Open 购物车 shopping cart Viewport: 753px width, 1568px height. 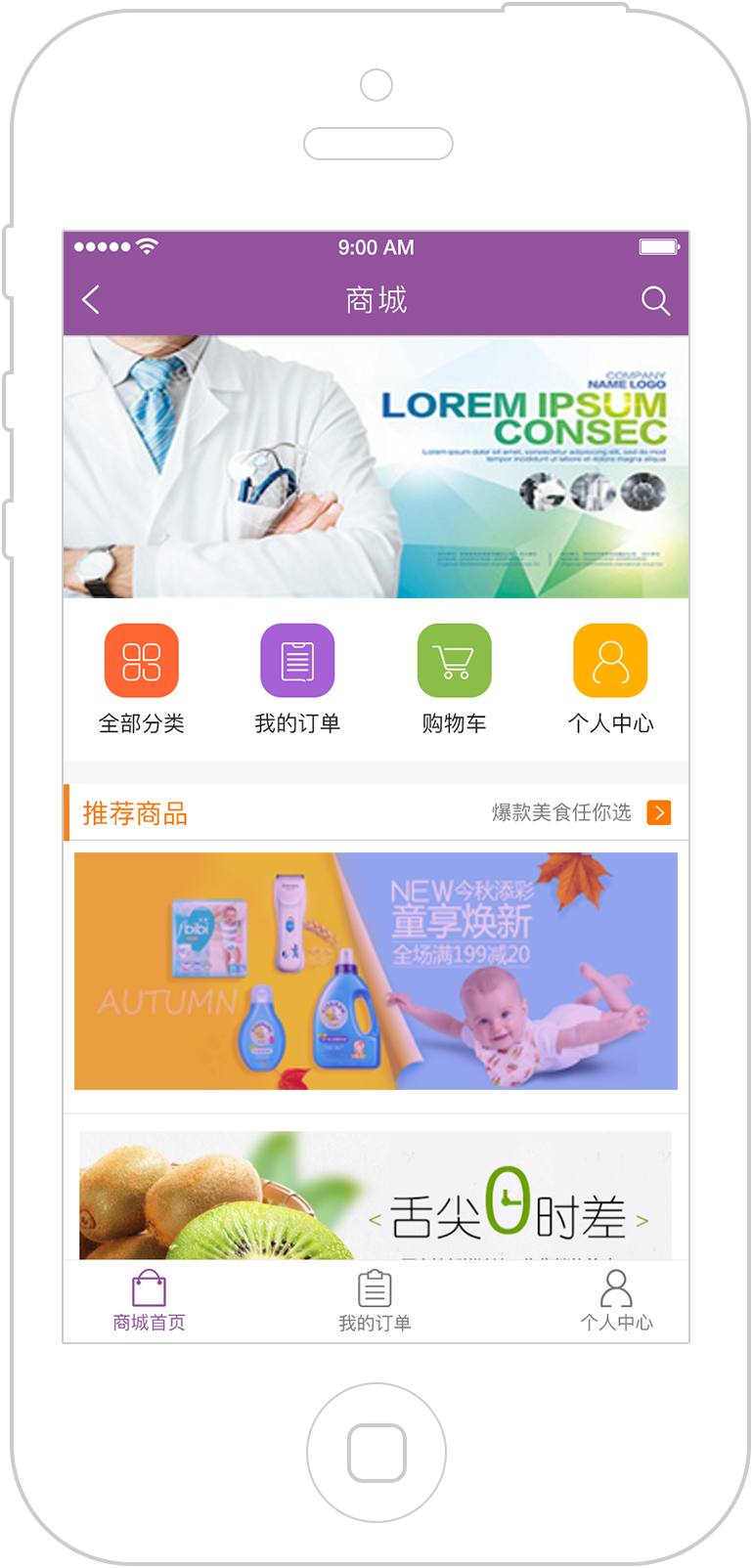point(454,661)
